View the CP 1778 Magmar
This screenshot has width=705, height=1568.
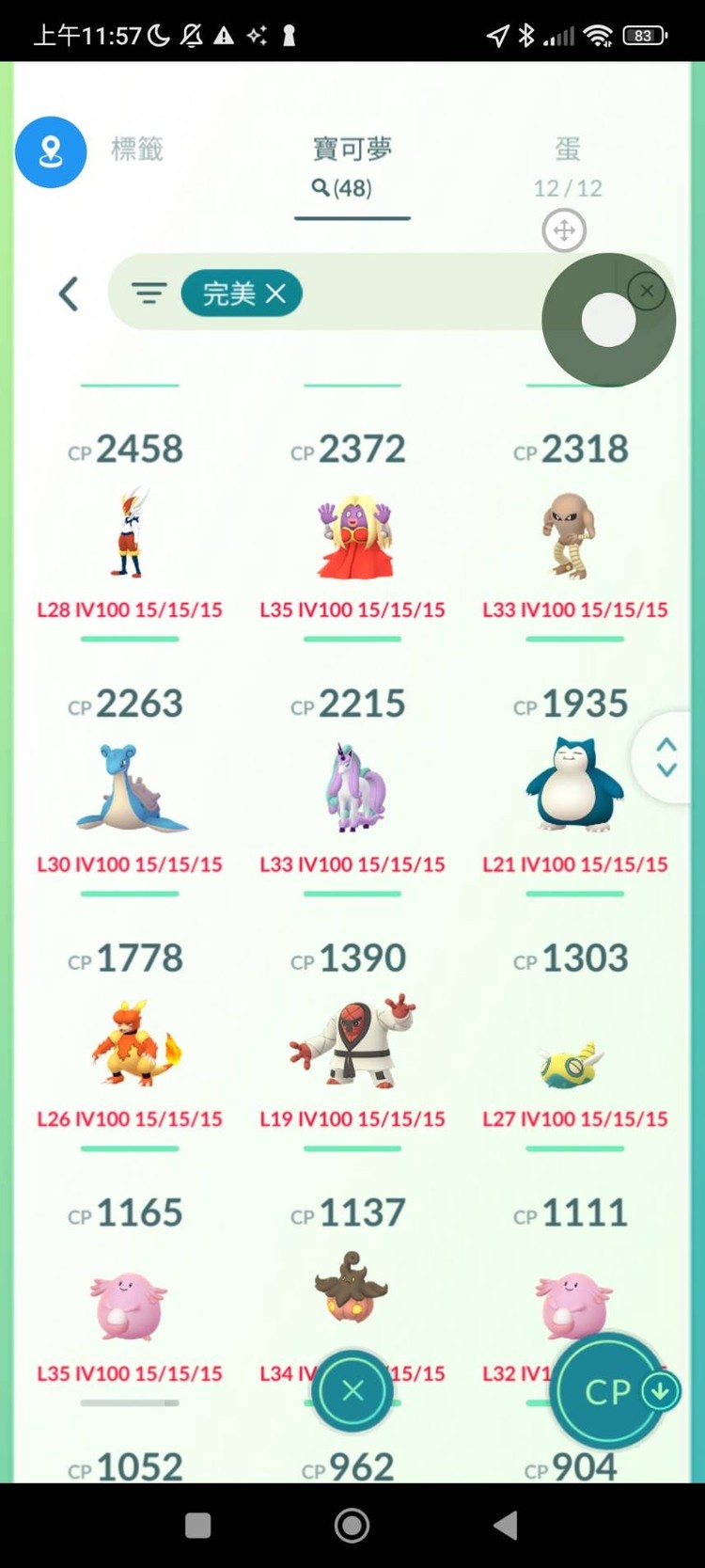click(130, 1042)
